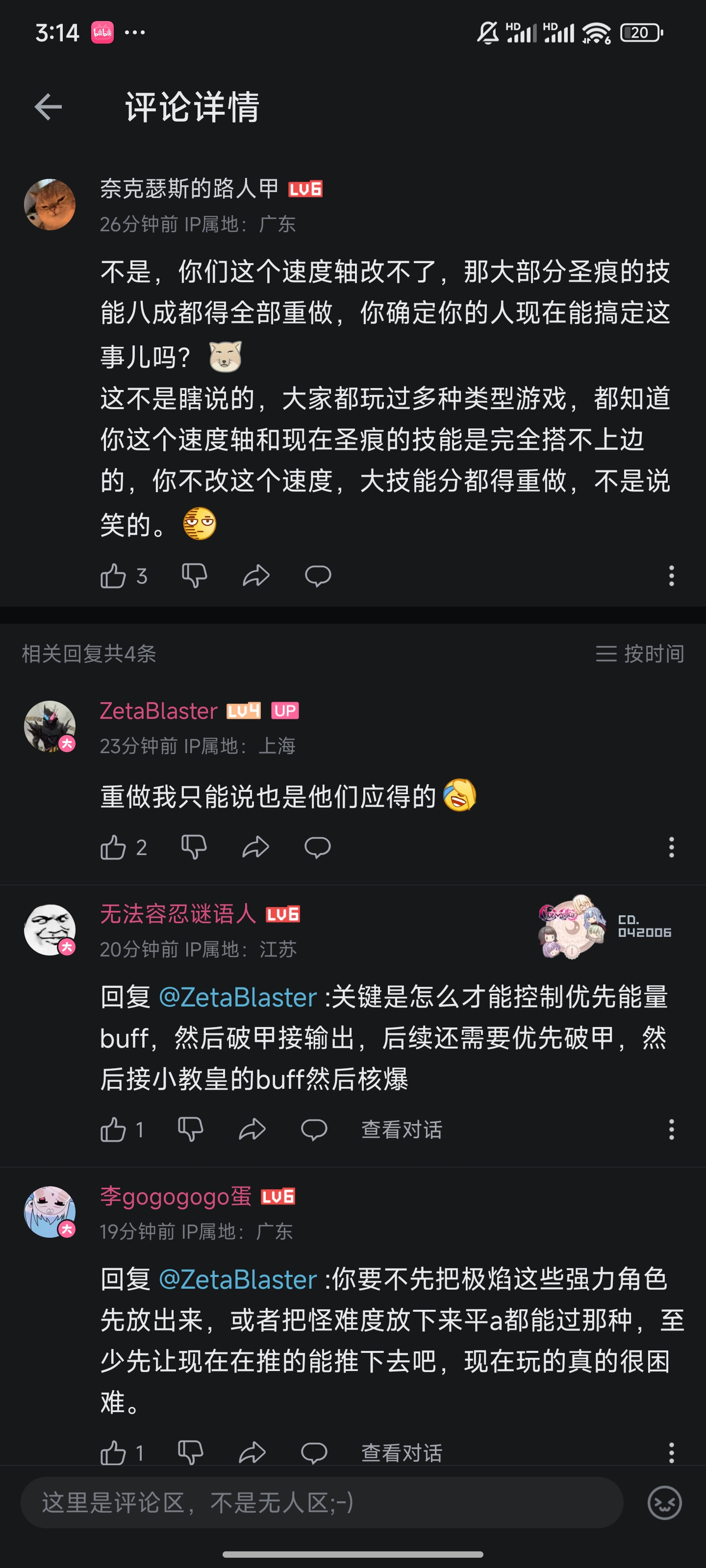Focus the comment input box
Screen dimensions: 706x1568
322,1502
